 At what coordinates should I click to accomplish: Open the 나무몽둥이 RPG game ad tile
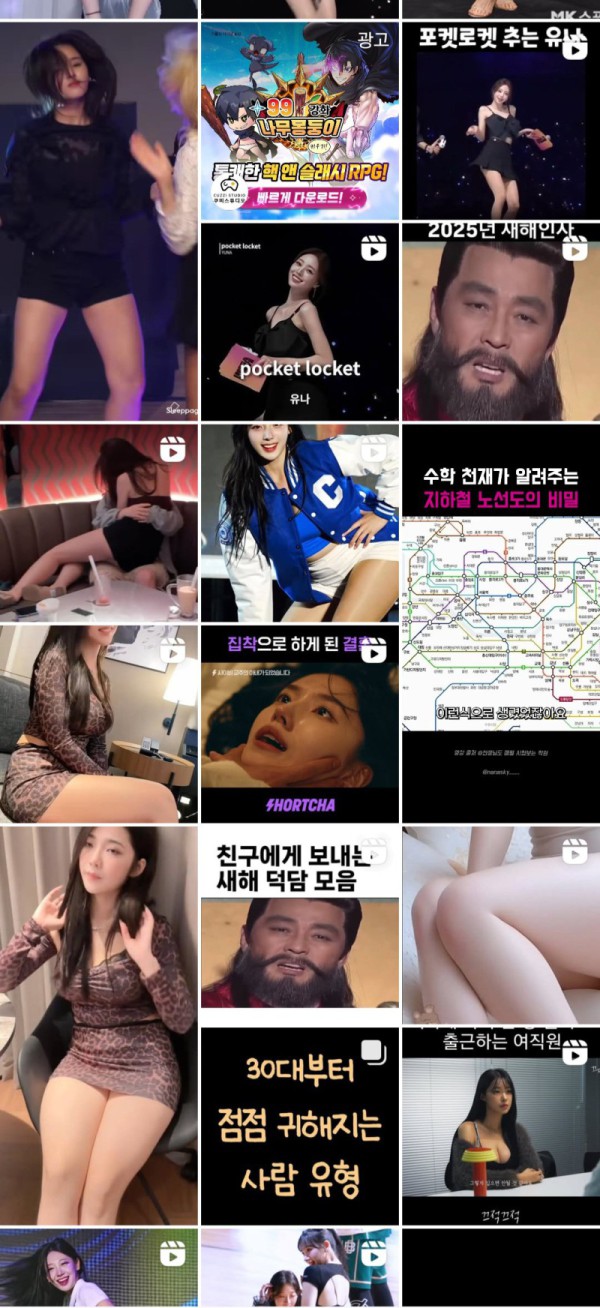coord(300,121)
